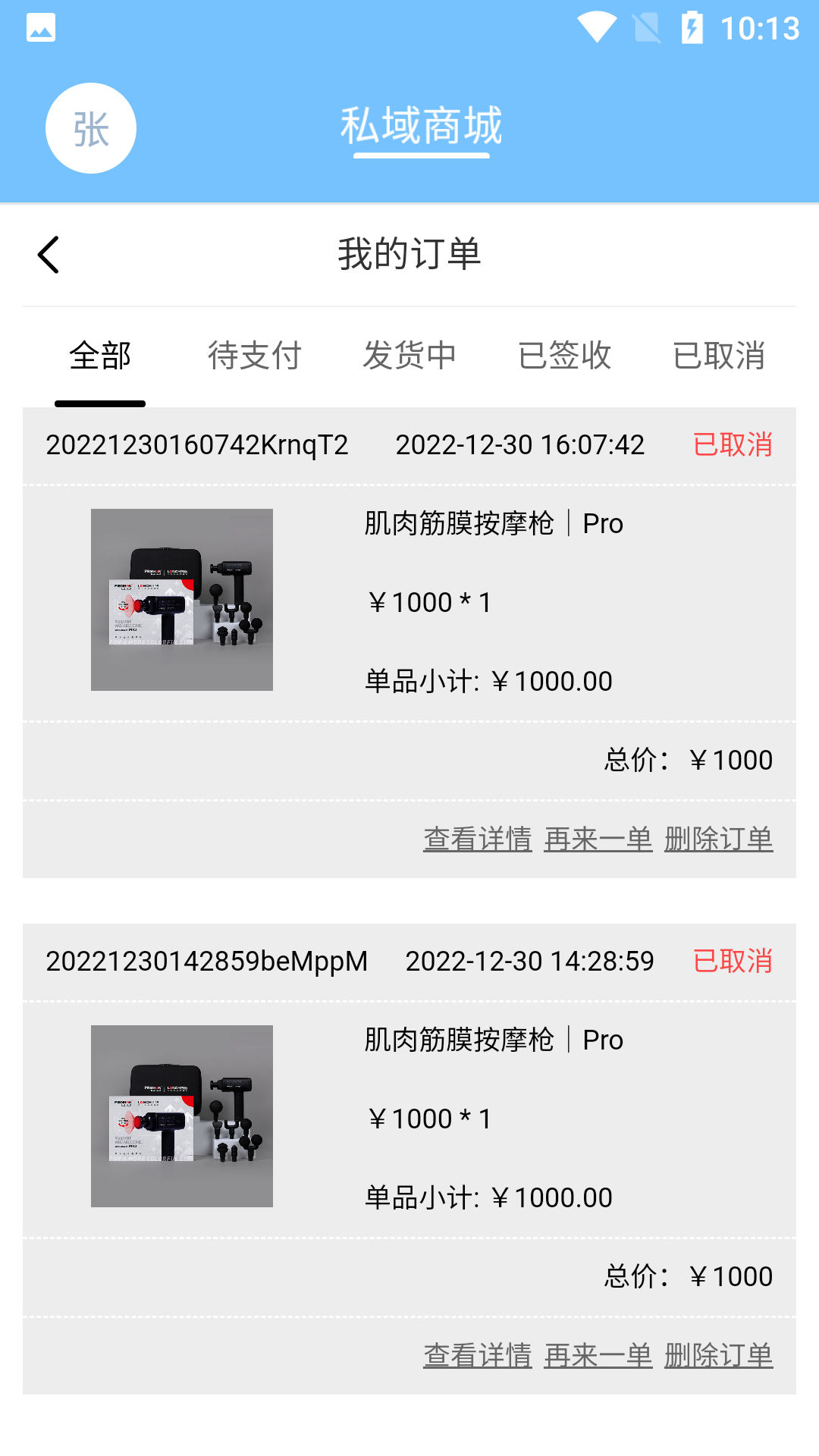Image resolution: width=819 pixels, height=1456 pixels.
Task: Open 查看详情 for the 16:07:42 order
Action: click(x=478, y=838)
